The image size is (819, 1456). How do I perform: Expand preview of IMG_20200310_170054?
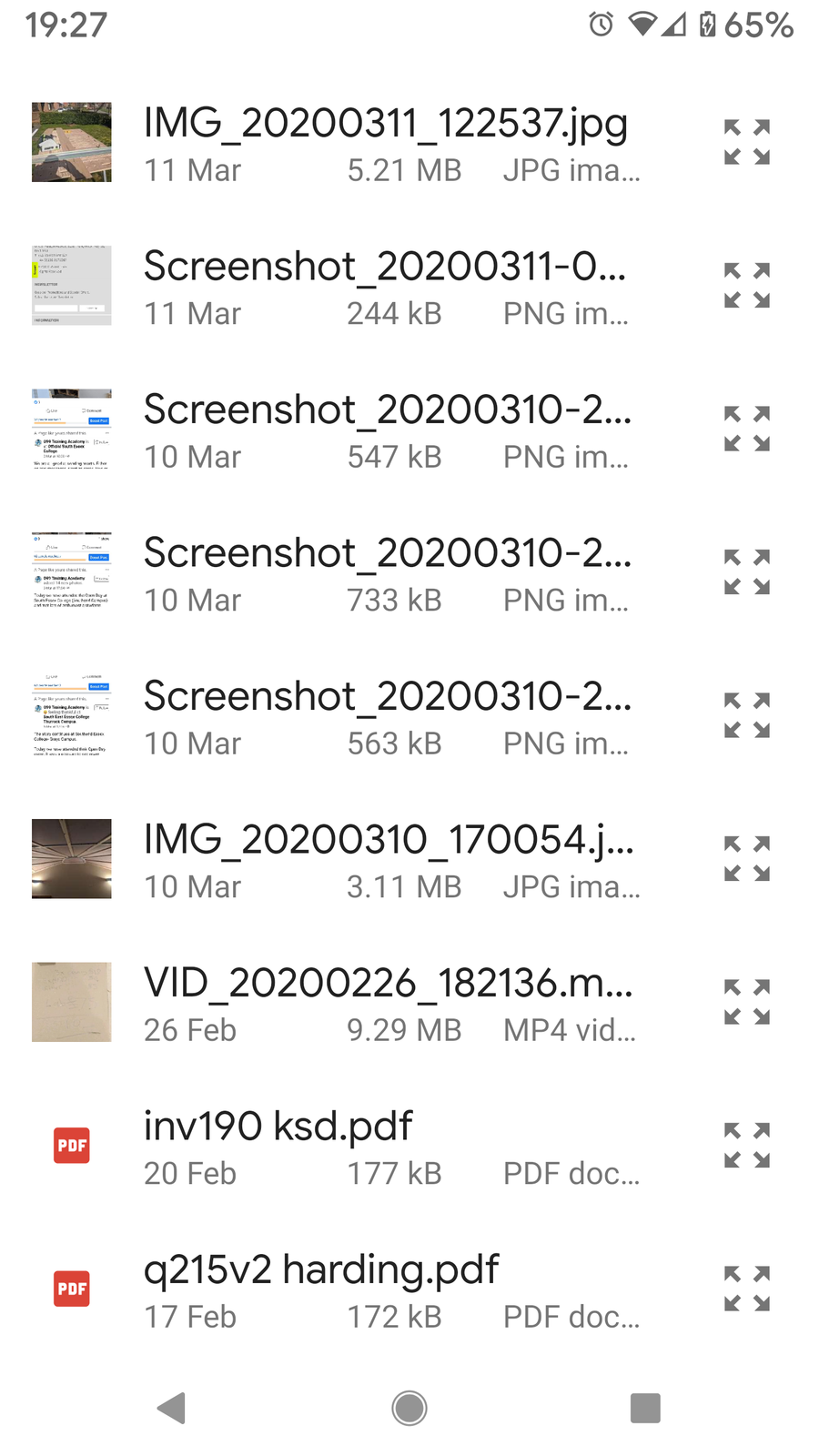[x=746, y=859]
